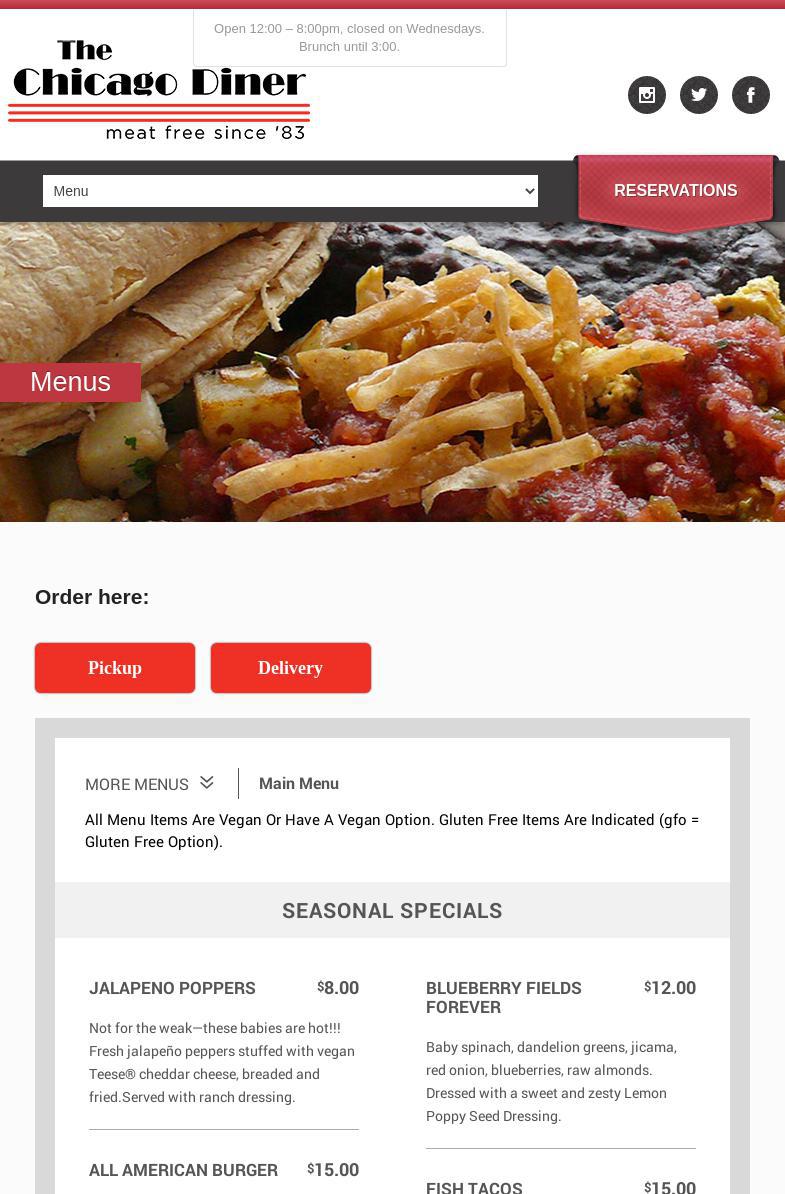Open the Menu navigation dropdown
Image resolution: width=785 pixels, height=1194 pixels.
290,191
